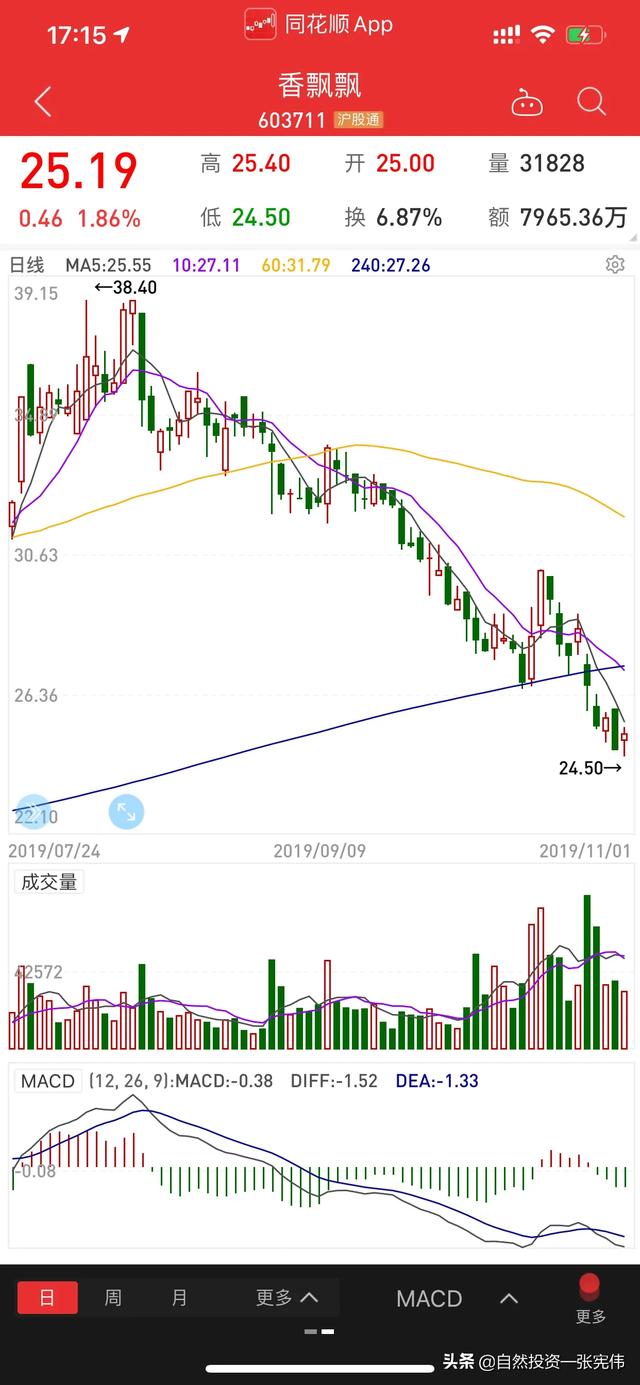
Task: Tap the 成交量 volume label
Action: point(49,882)
